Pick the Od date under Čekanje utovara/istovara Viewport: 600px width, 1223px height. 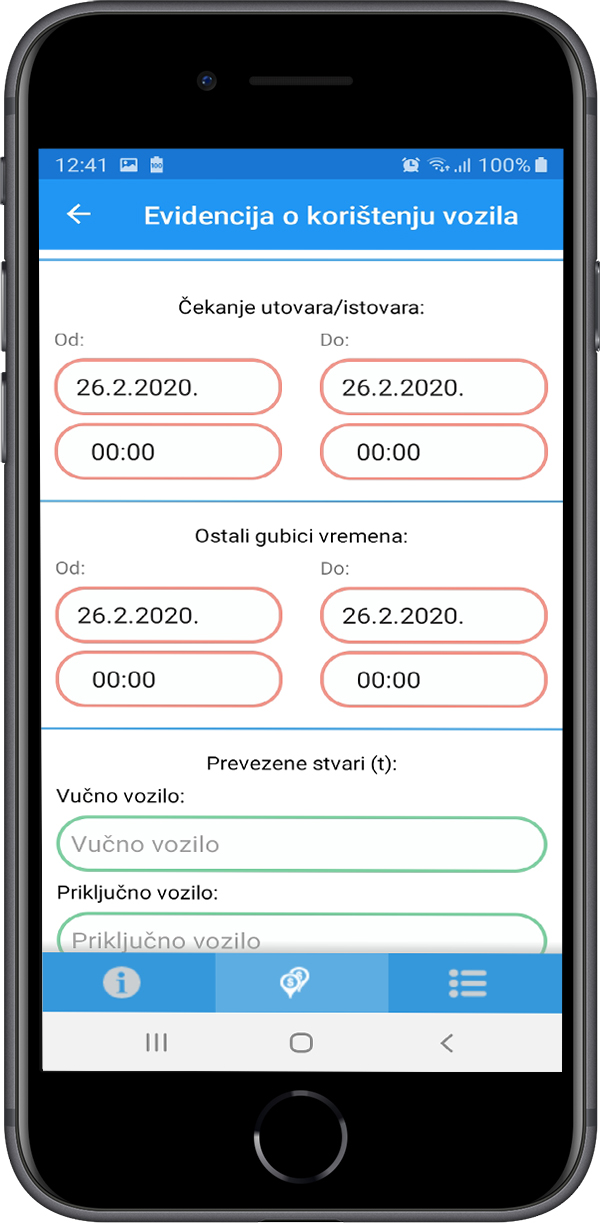[x=168, y=388]
